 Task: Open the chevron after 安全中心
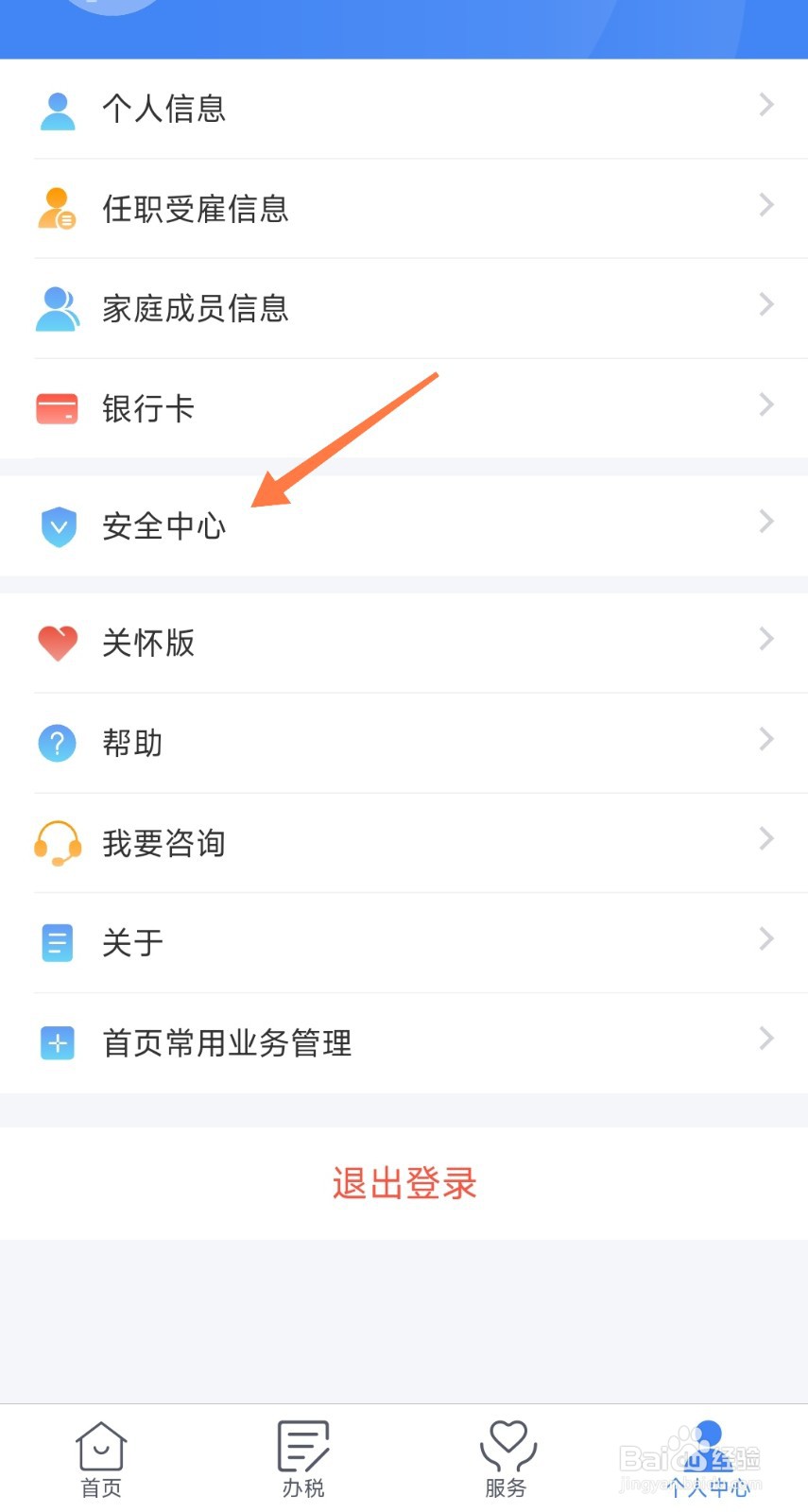click(765, 522)
